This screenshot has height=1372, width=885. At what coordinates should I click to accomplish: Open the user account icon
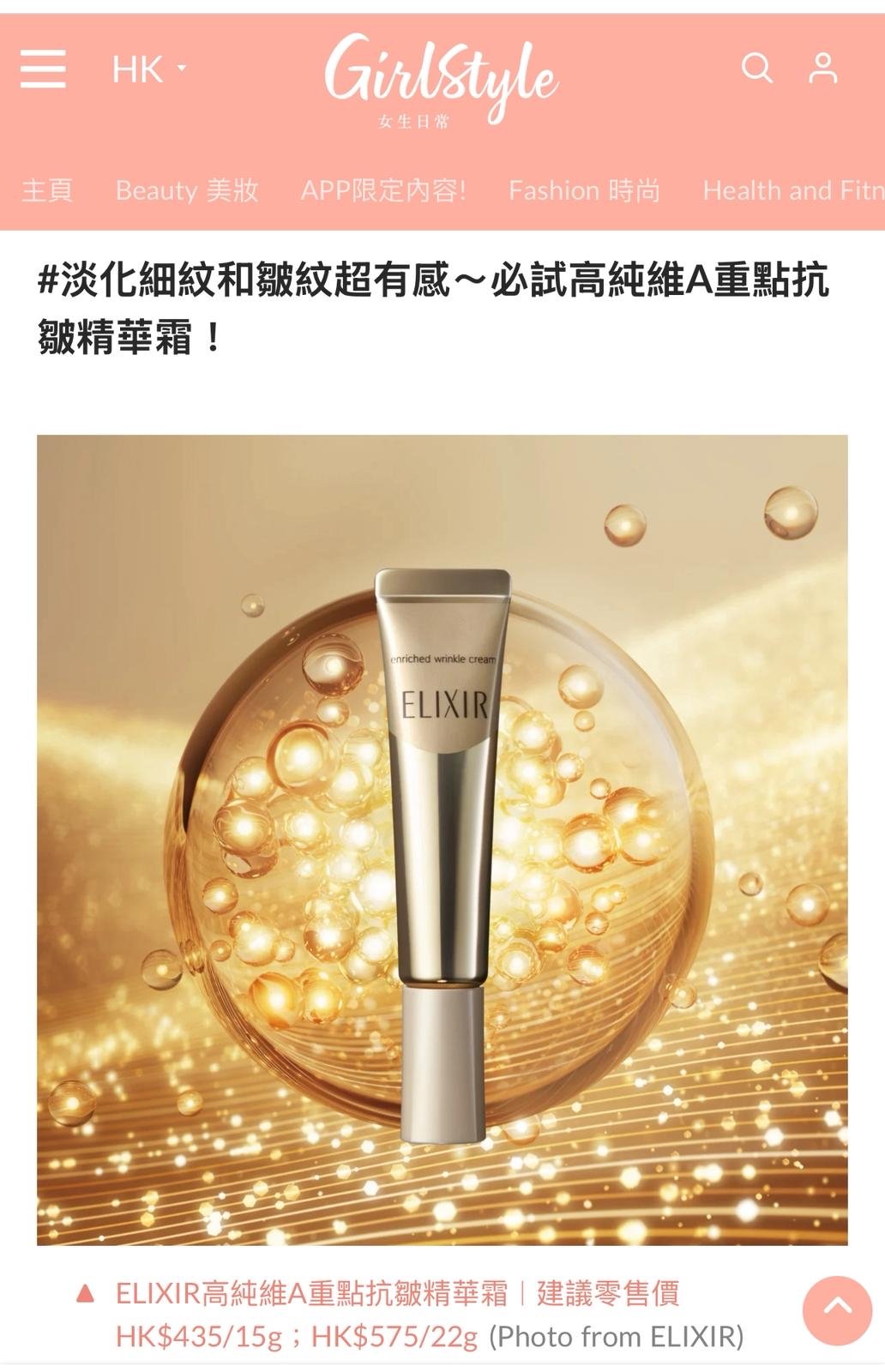[x=822, y=68]
